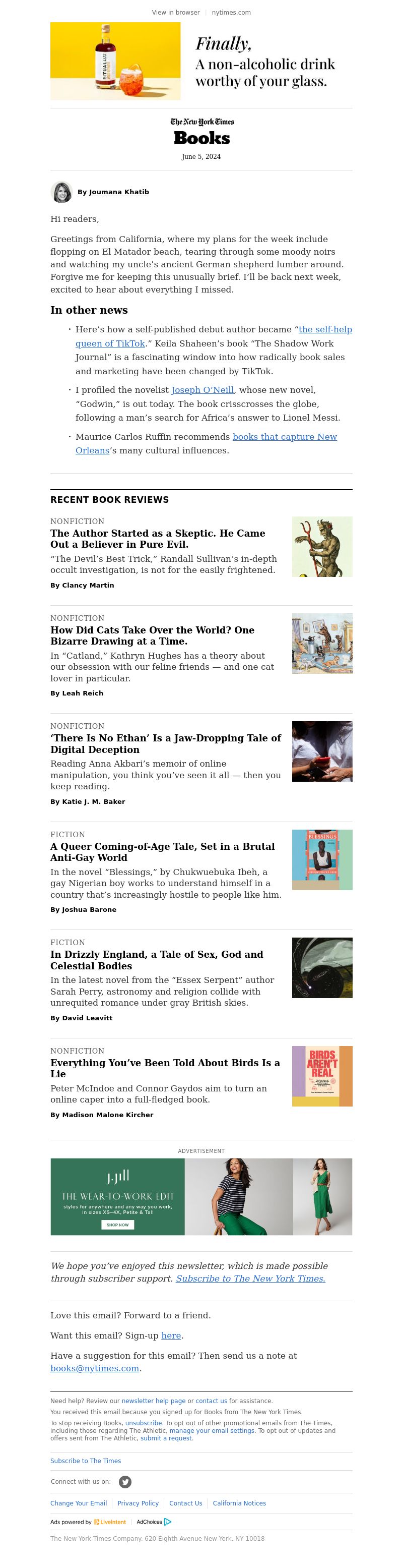The image size is (403, 1568).
Task: Tap Shop Now in J.Jill ad
Action: (117, 1224)
